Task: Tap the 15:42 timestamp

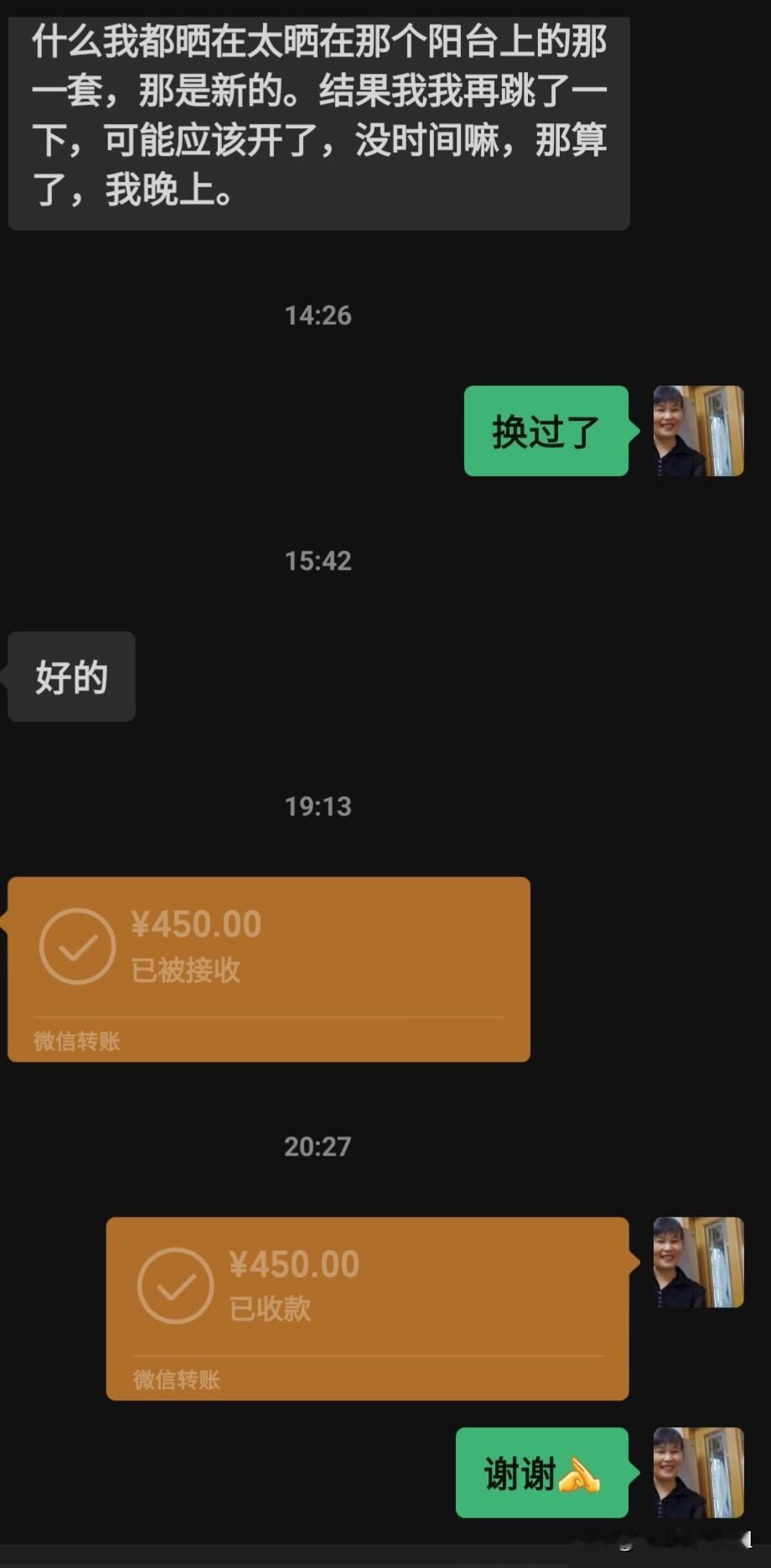Action: coord(318,561)
